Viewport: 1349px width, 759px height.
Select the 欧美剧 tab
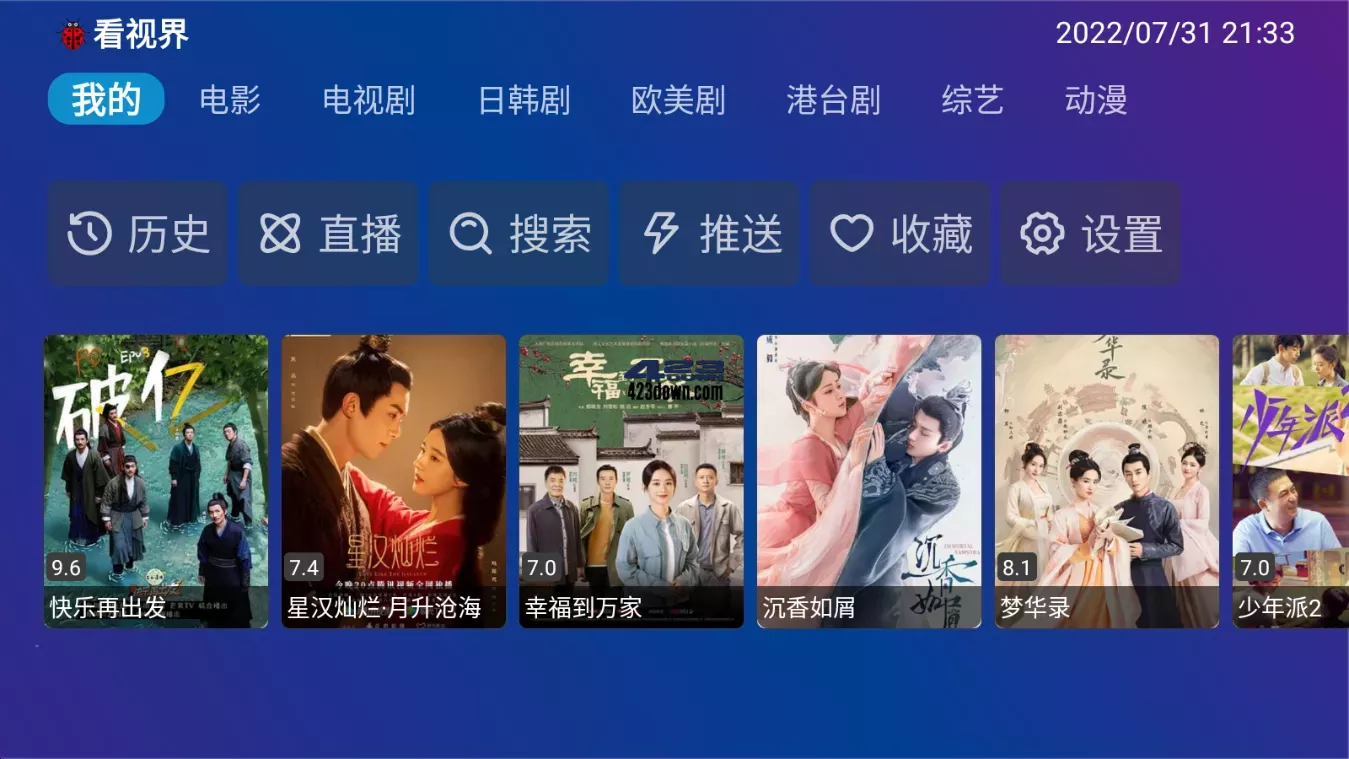678,100
